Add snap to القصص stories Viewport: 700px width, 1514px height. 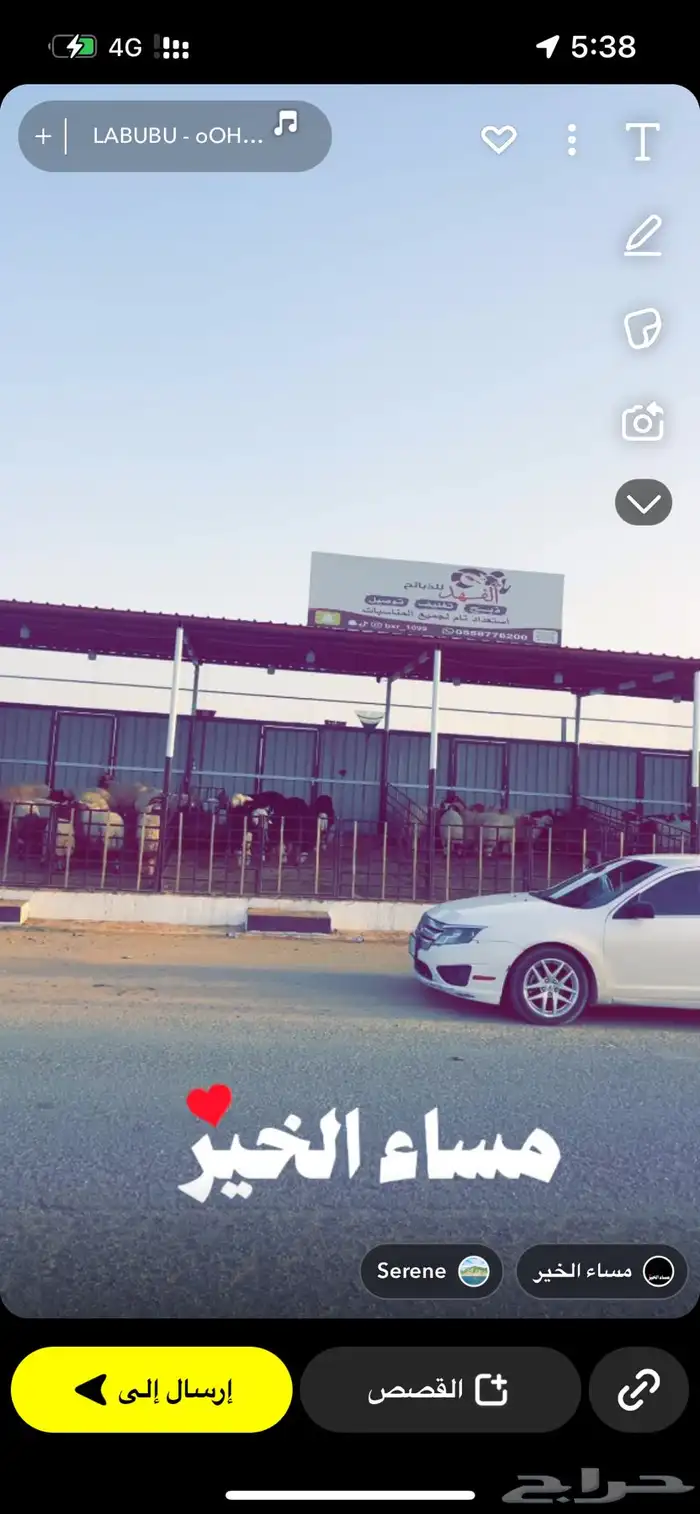[x=440, y=1389]
